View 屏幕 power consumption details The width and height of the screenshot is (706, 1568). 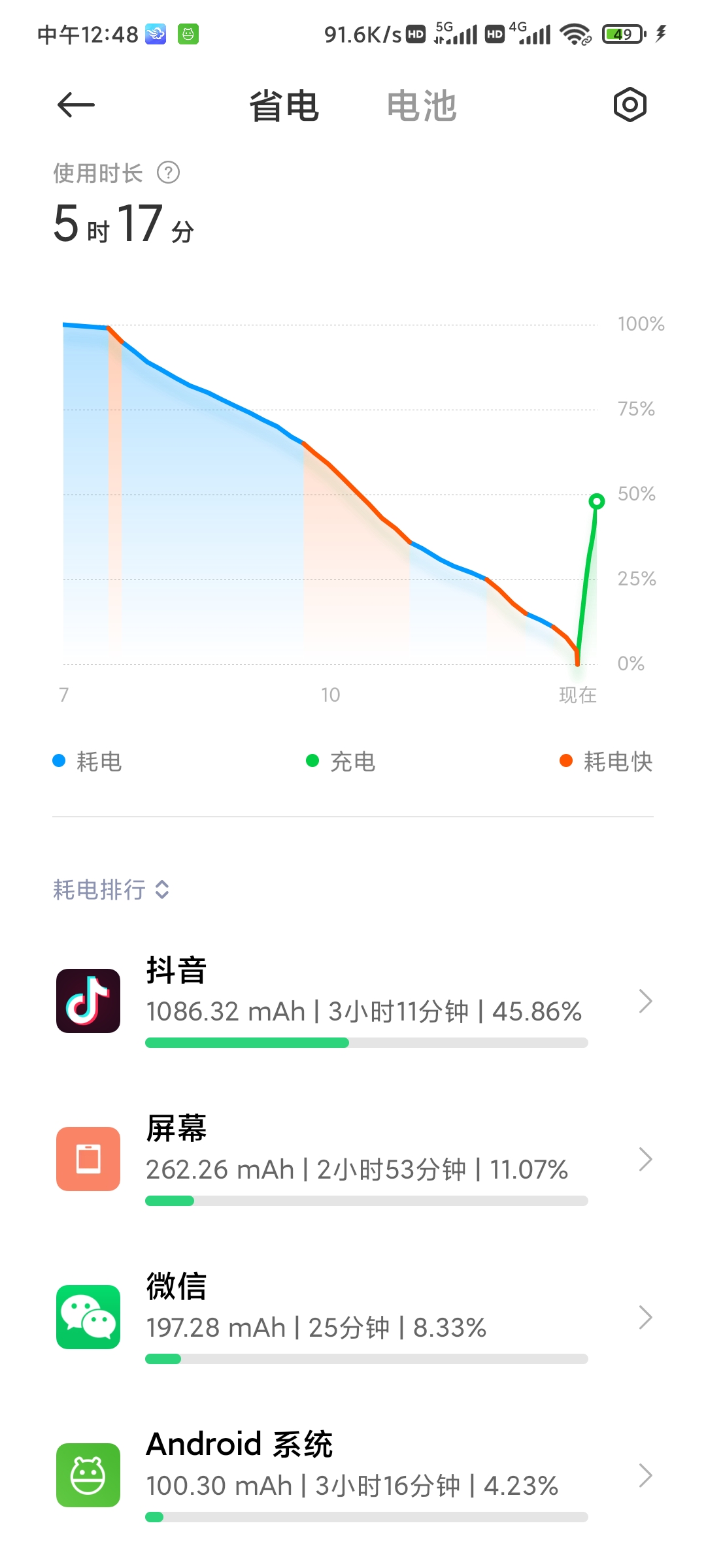point(353,1159)
